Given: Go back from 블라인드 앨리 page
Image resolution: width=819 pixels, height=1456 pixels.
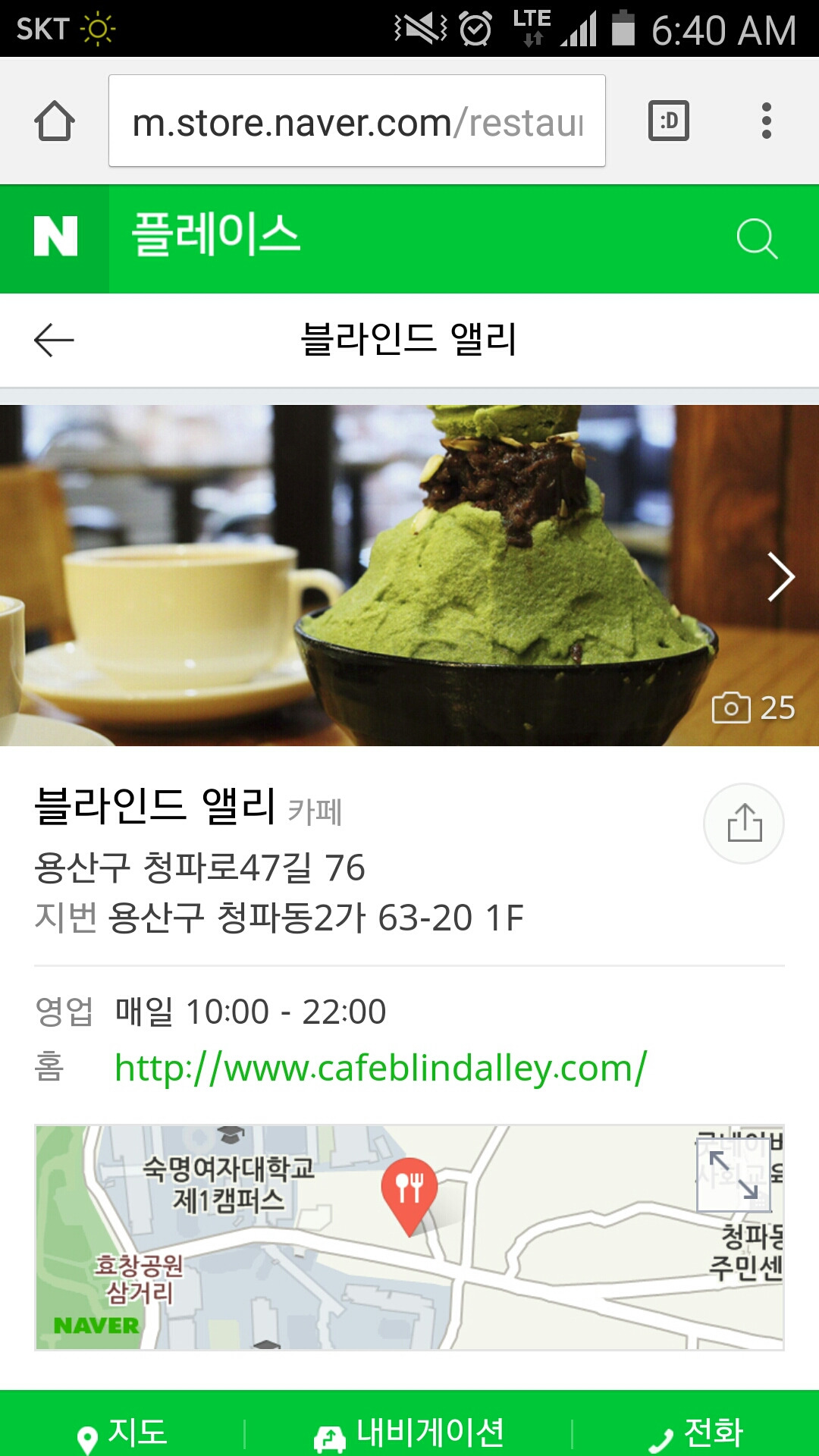Looking at the screenshot, I should (x=54, y=340).
